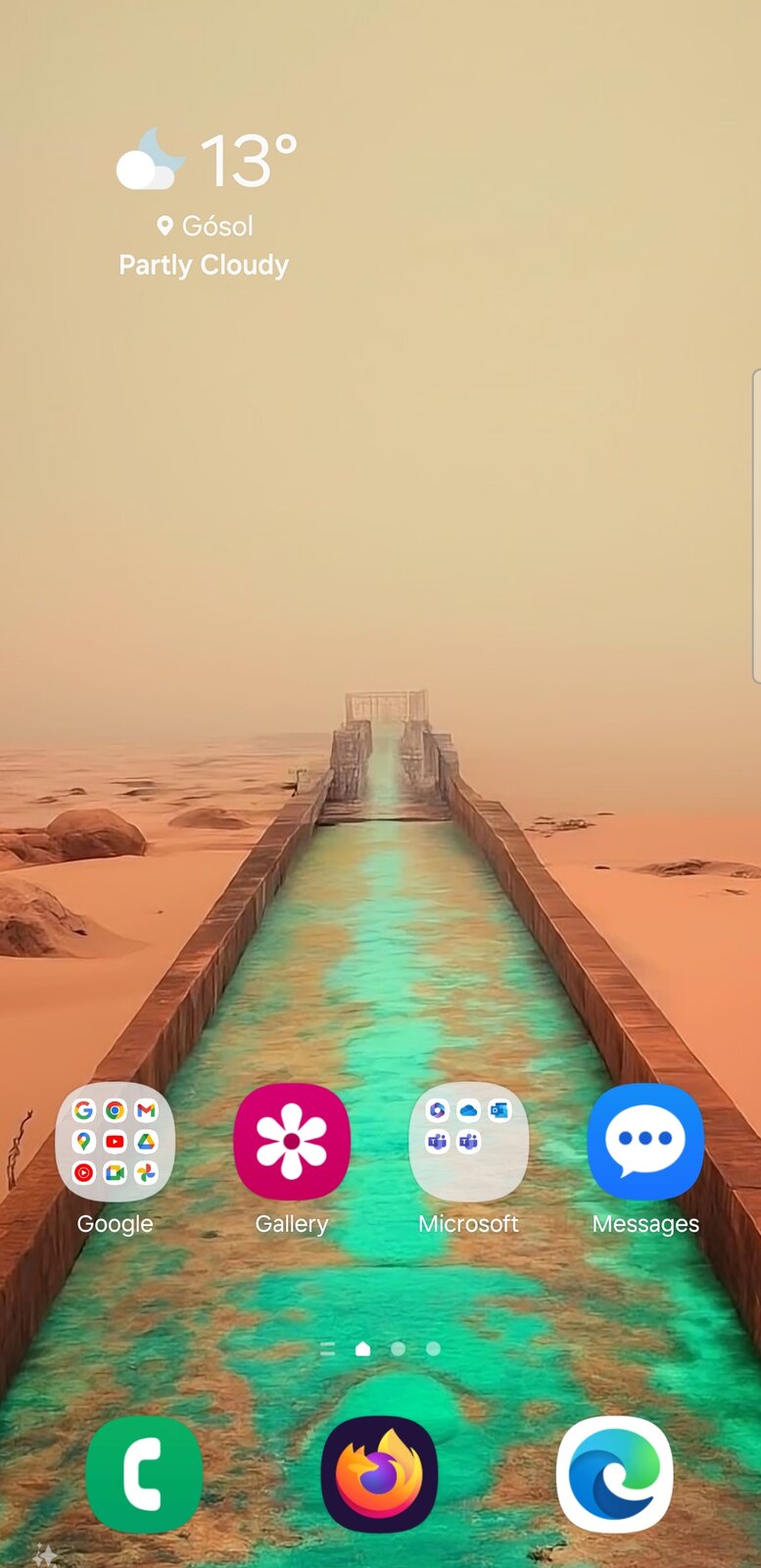761x1568 pixels.
Task: Jump to the last home page dot
Action: pos(433,1348)
